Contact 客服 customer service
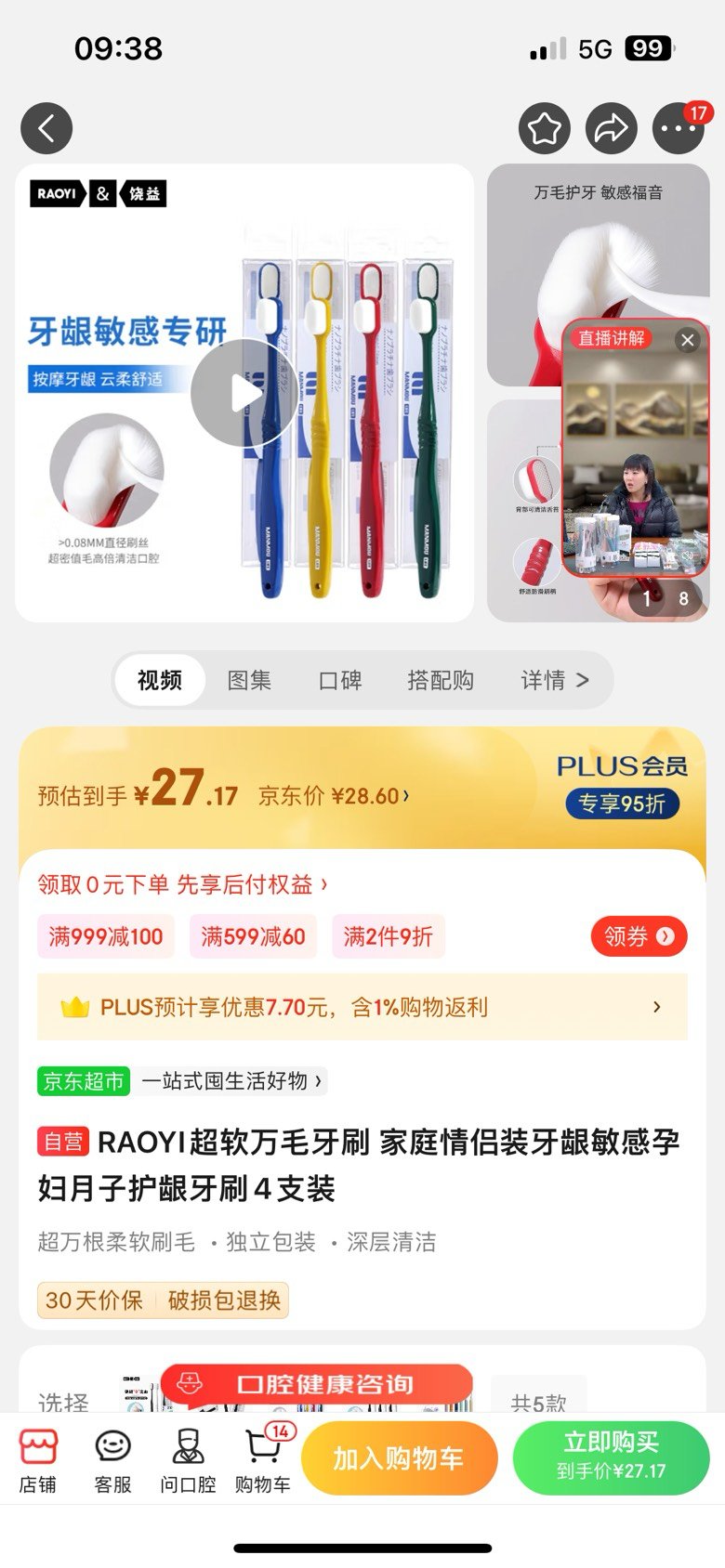The image size is (725, 1568). [112, 1460]
